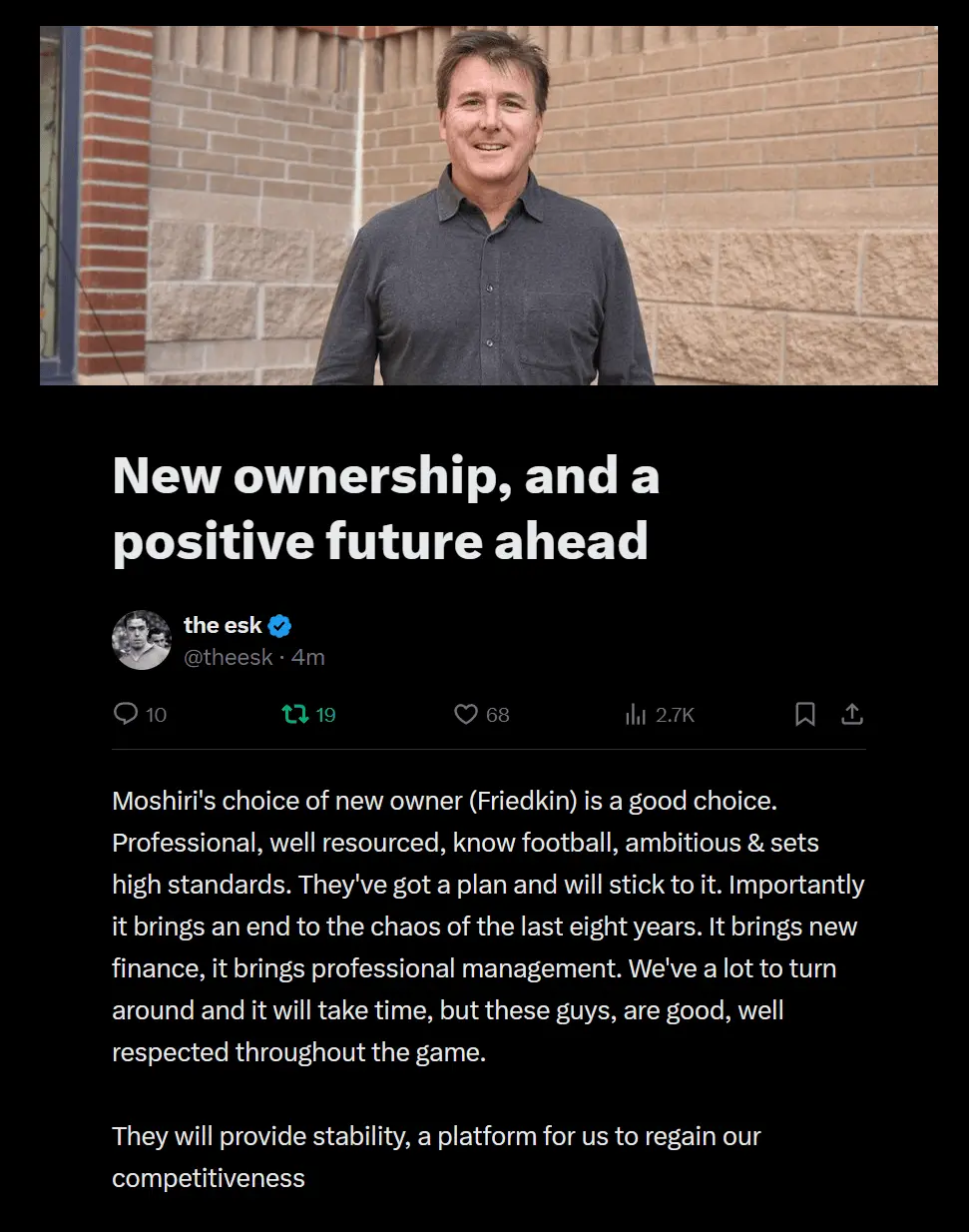View the analytics for 2.7K views
969x1232 pixels.
pos(637,714)
